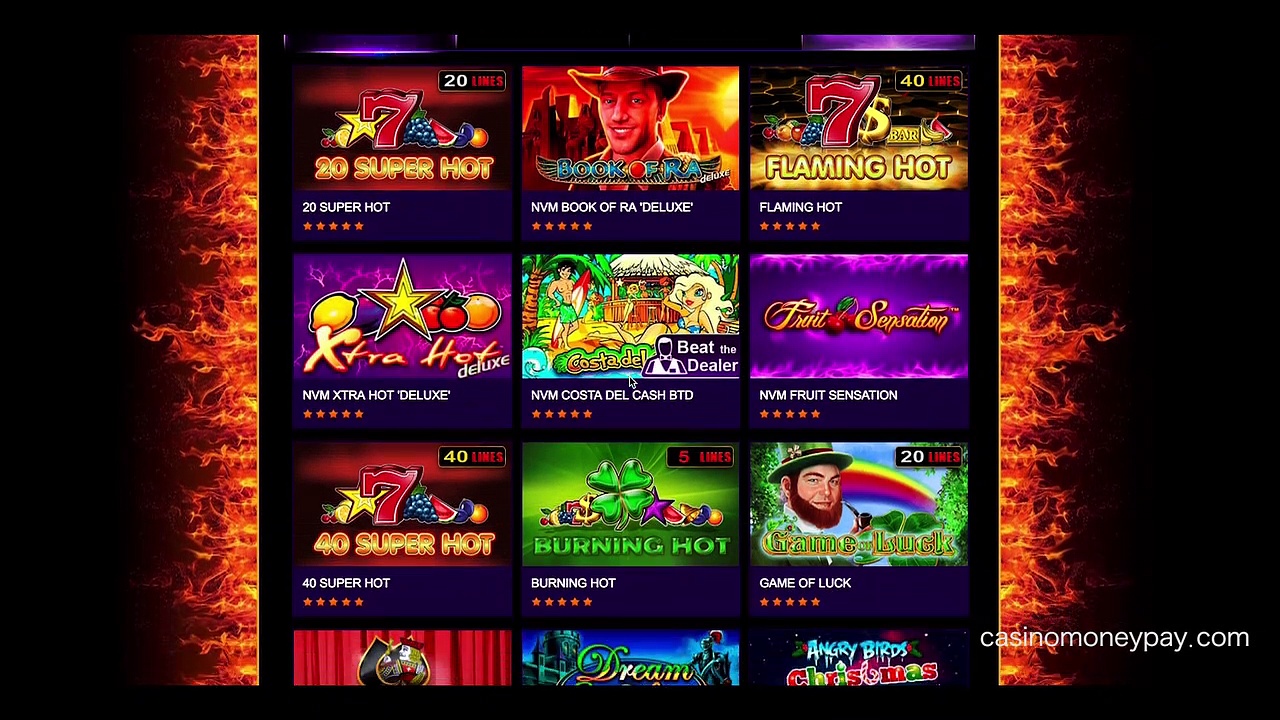This screenshot has height=720, width=1280.
Task: Open the Game of Luck tile
Action: (858, 506)
